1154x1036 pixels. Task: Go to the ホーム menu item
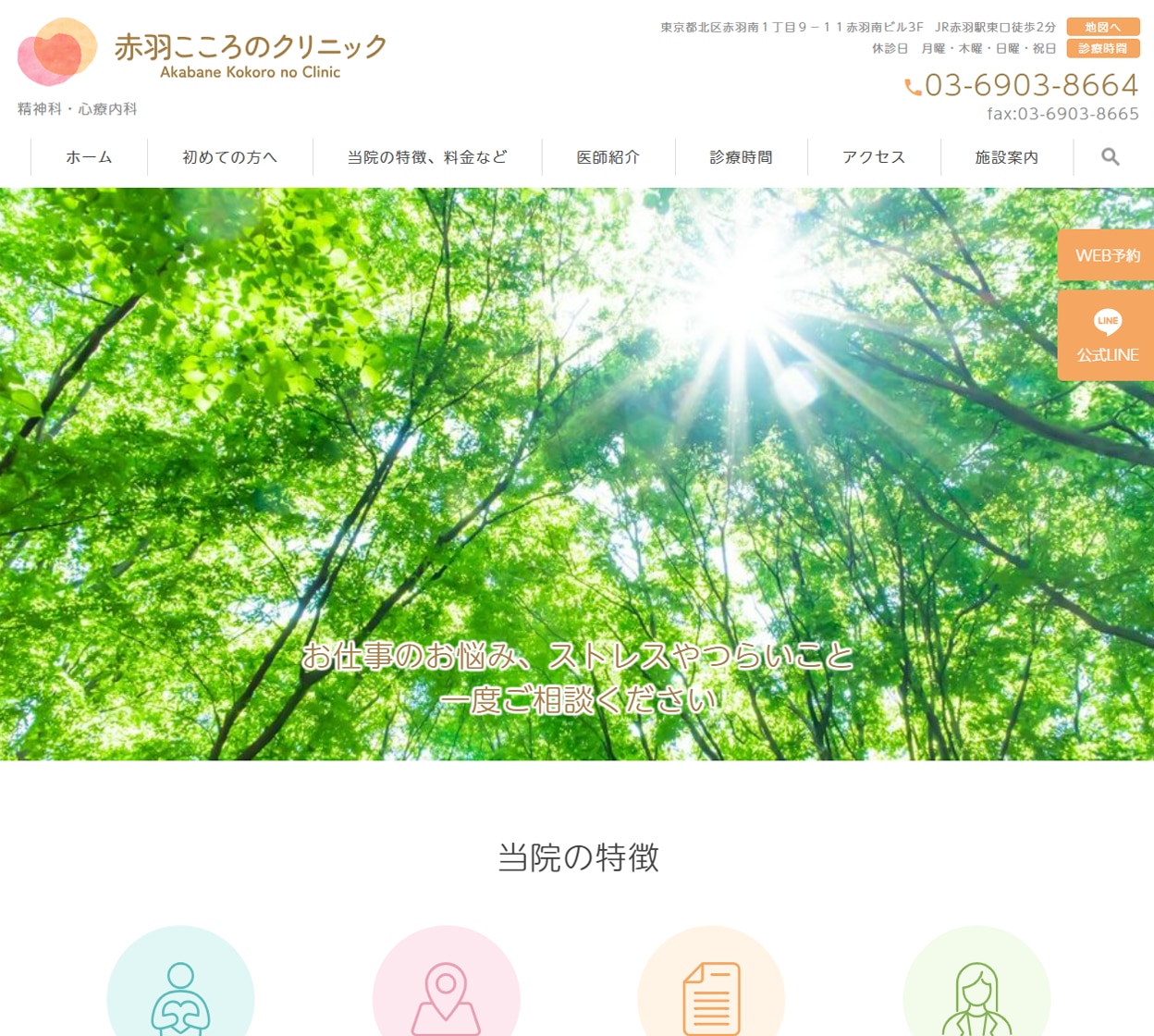89,157
